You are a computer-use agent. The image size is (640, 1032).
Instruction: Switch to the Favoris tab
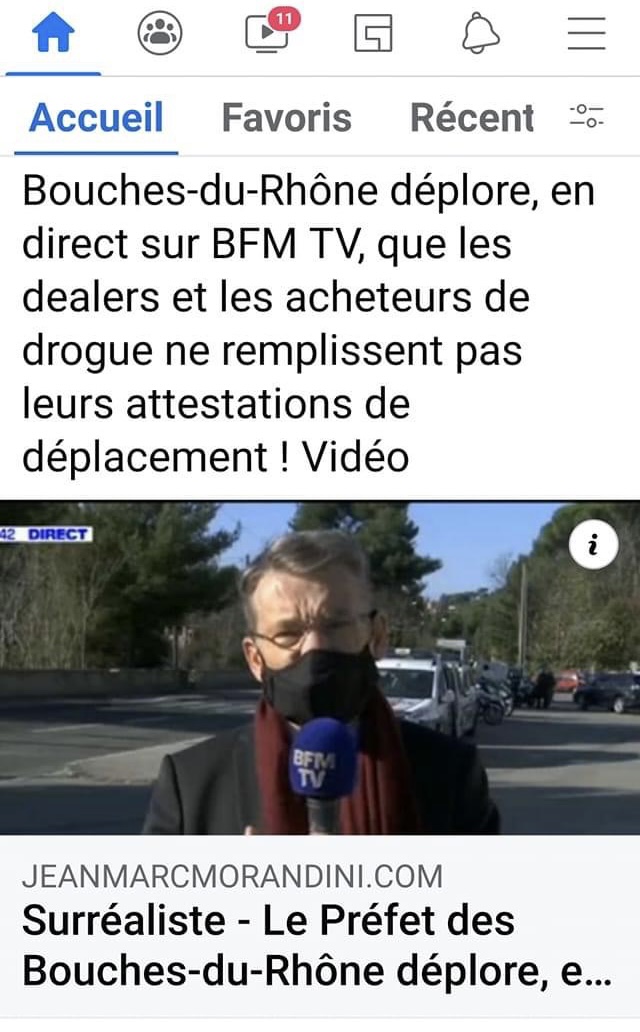286,118
